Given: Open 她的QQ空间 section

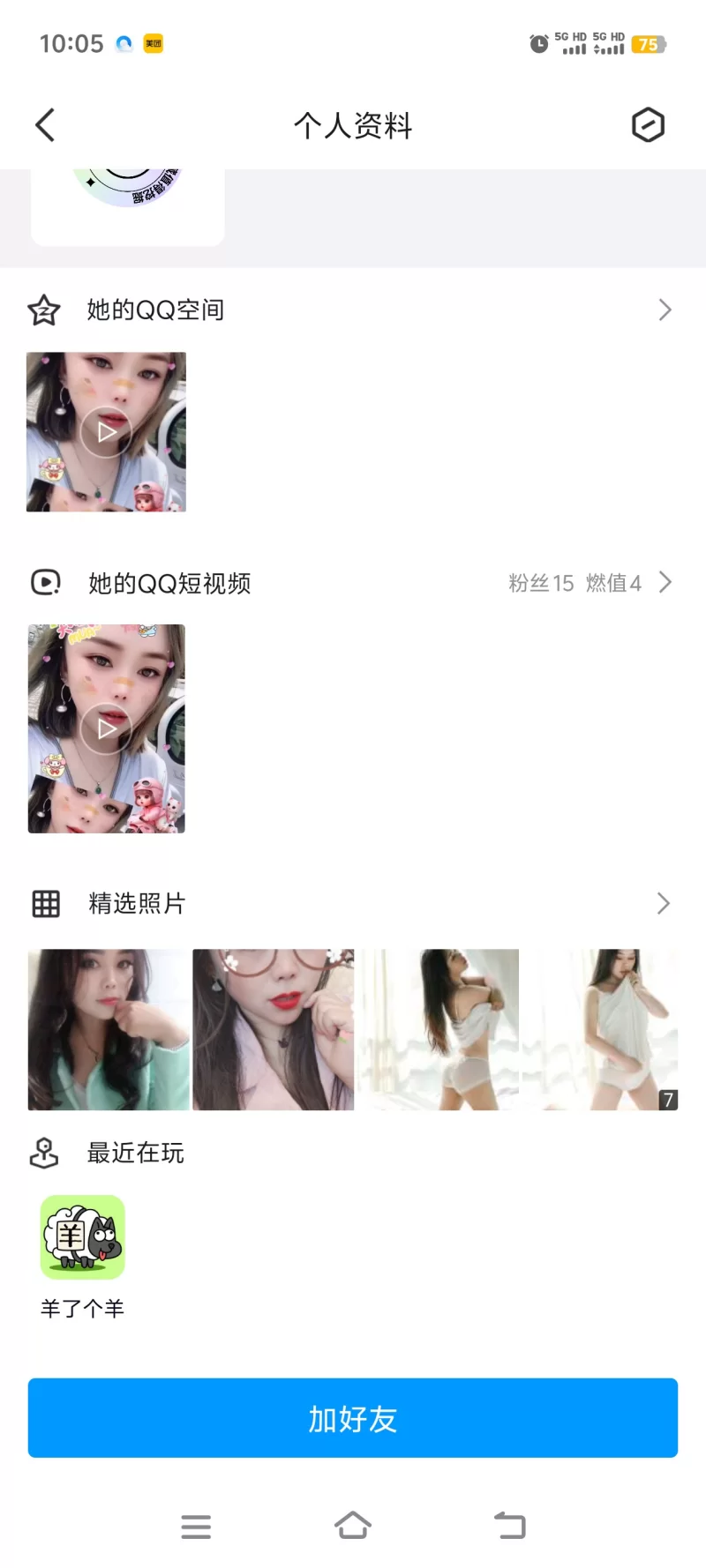Looking at the screenshot, I should click(353, 310).
